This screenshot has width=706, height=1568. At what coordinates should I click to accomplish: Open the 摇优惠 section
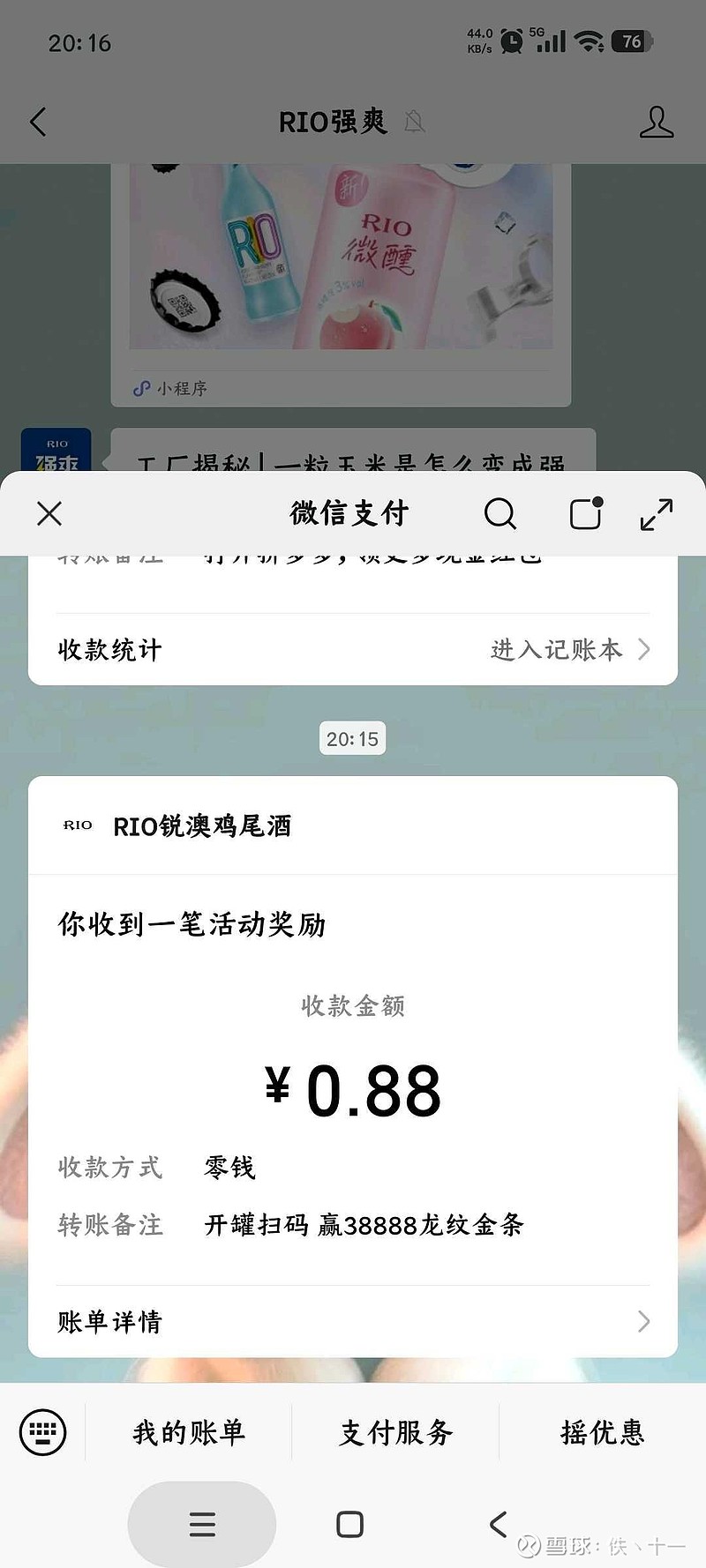point(603,1432)
